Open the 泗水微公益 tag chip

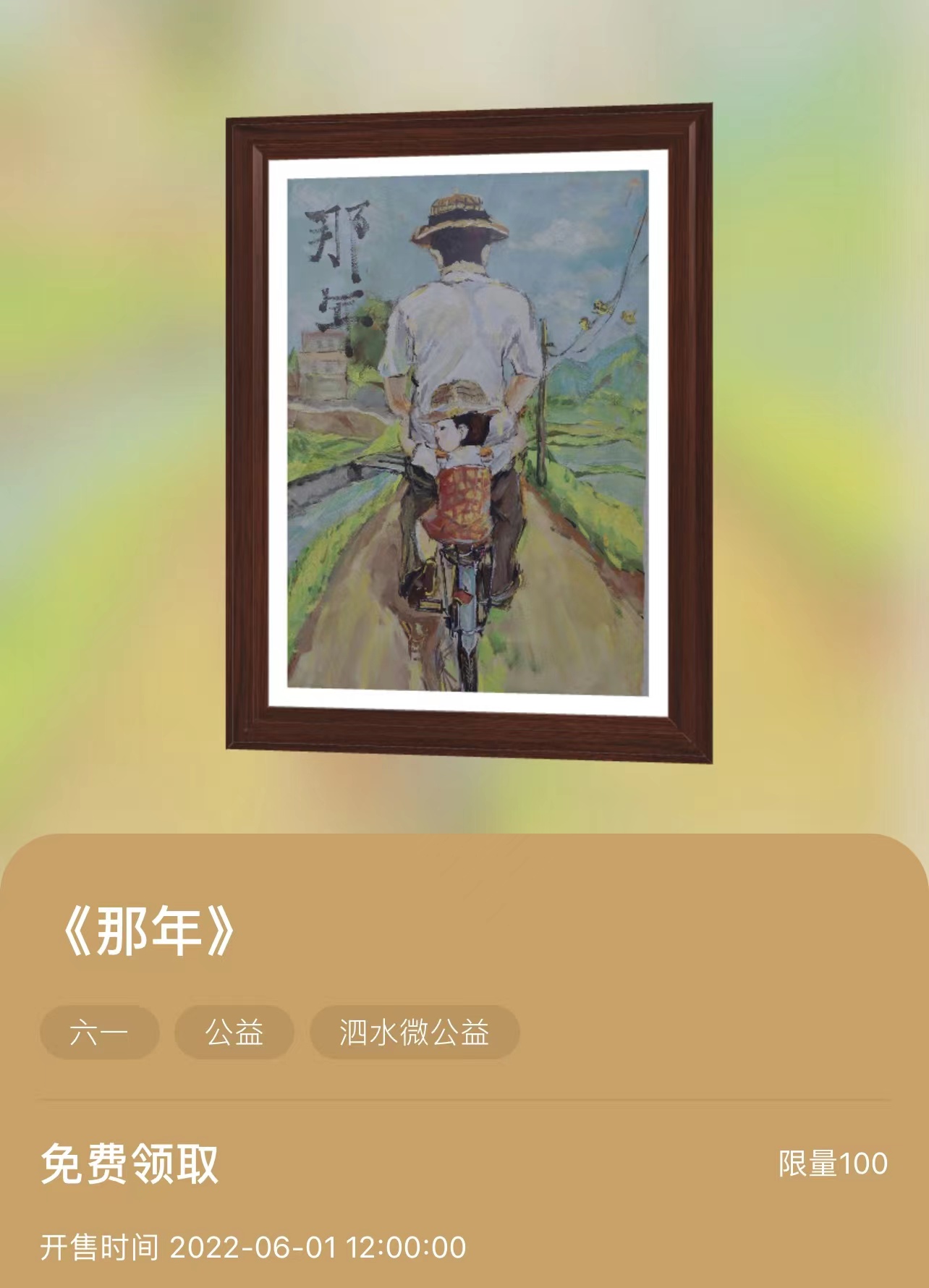coord(415,1033)
